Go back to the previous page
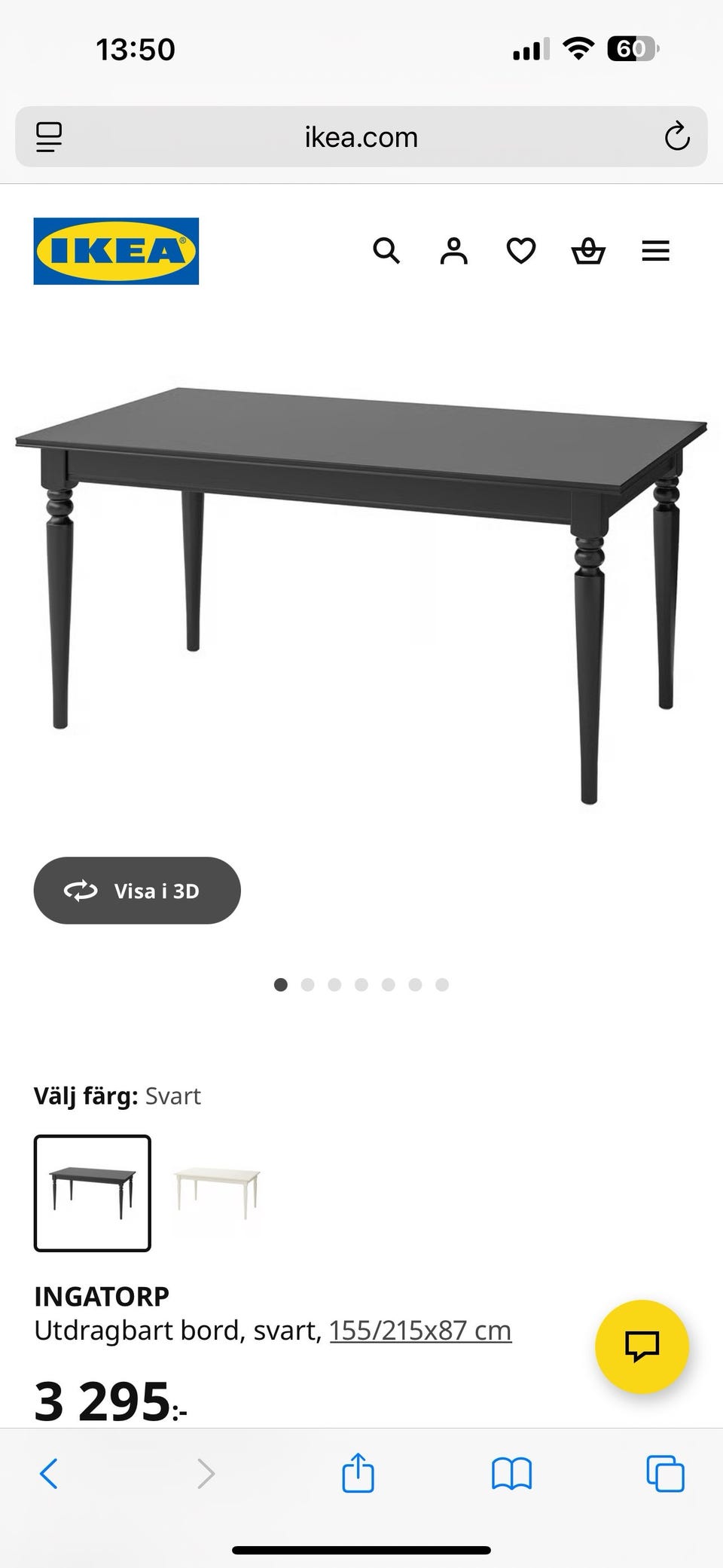This screenshot has width=723, height=1568. coord(49,1474)
